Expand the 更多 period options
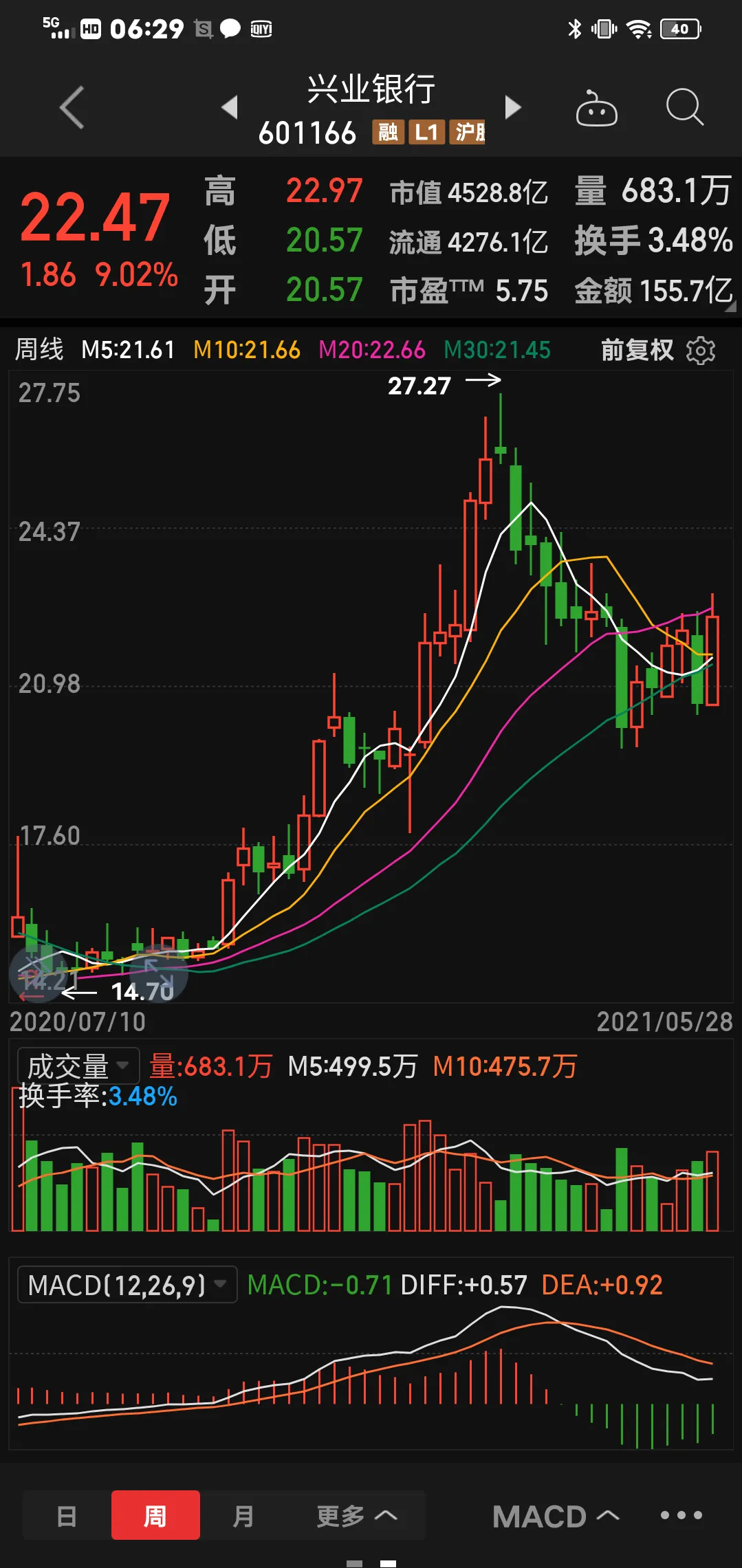Viewport: 742px width, 1568px height. tap(356, 1516)
